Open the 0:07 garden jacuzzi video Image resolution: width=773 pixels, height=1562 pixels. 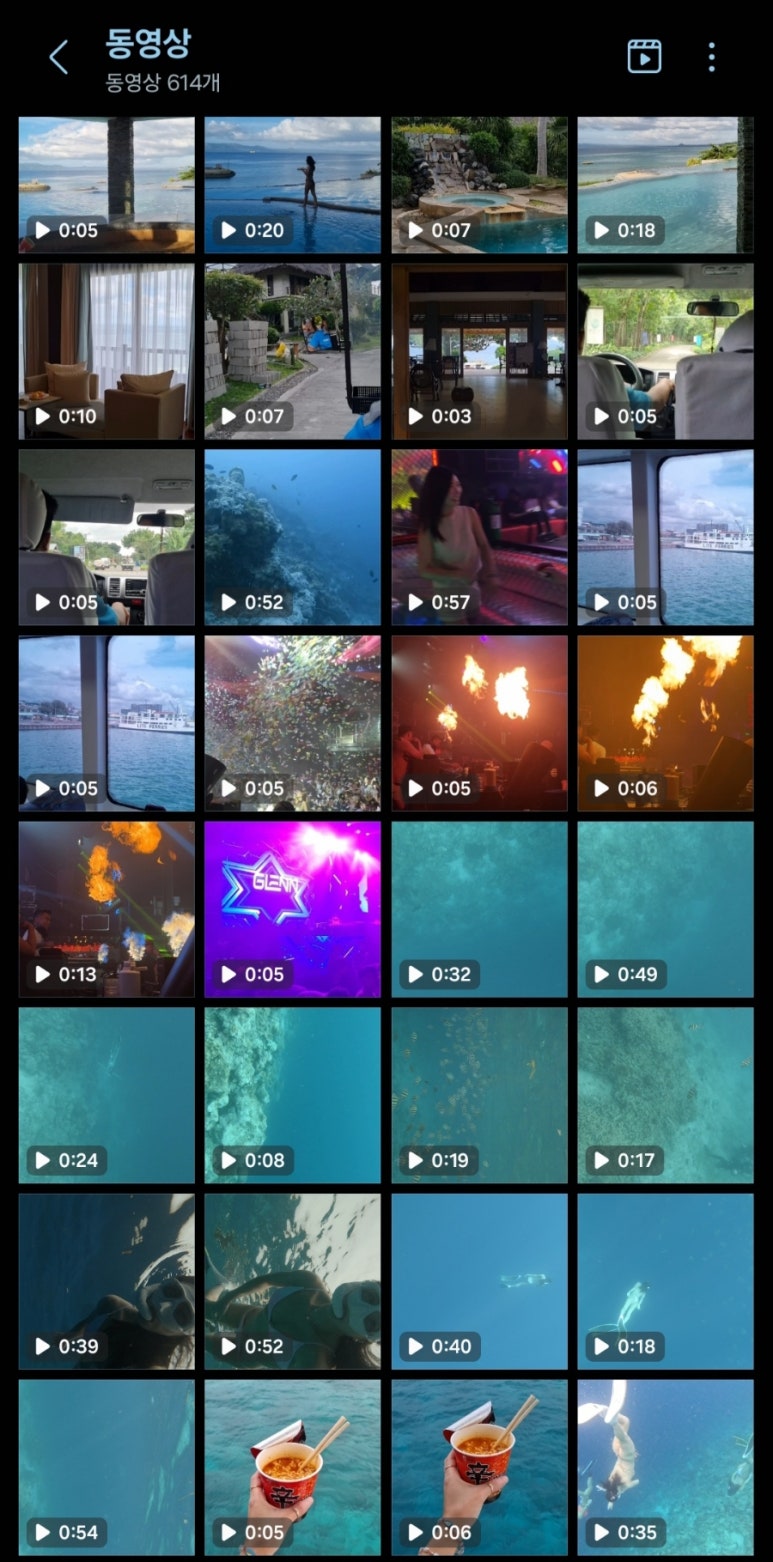click(x=479, y=185)
